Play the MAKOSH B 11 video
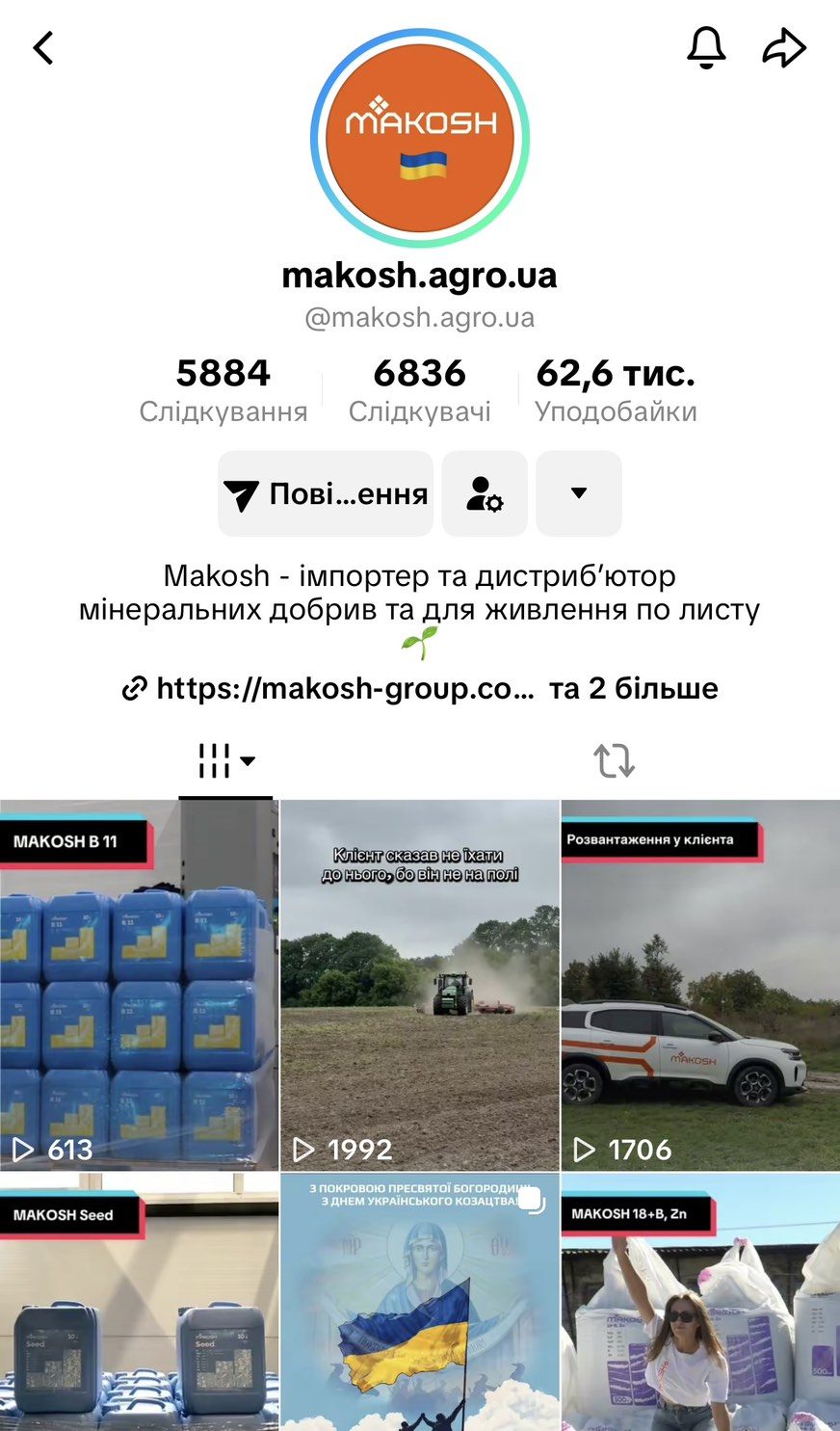840x1431 pixels. point(139,985)
